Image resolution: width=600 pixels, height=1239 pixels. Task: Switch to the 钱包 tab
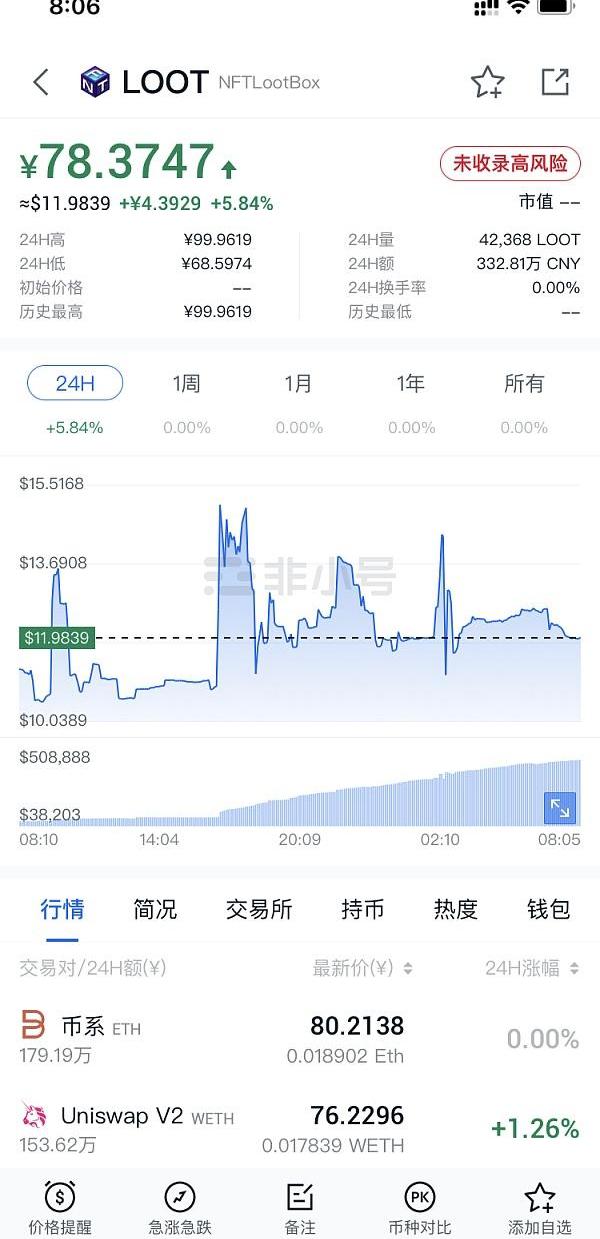tap(549, 909)
